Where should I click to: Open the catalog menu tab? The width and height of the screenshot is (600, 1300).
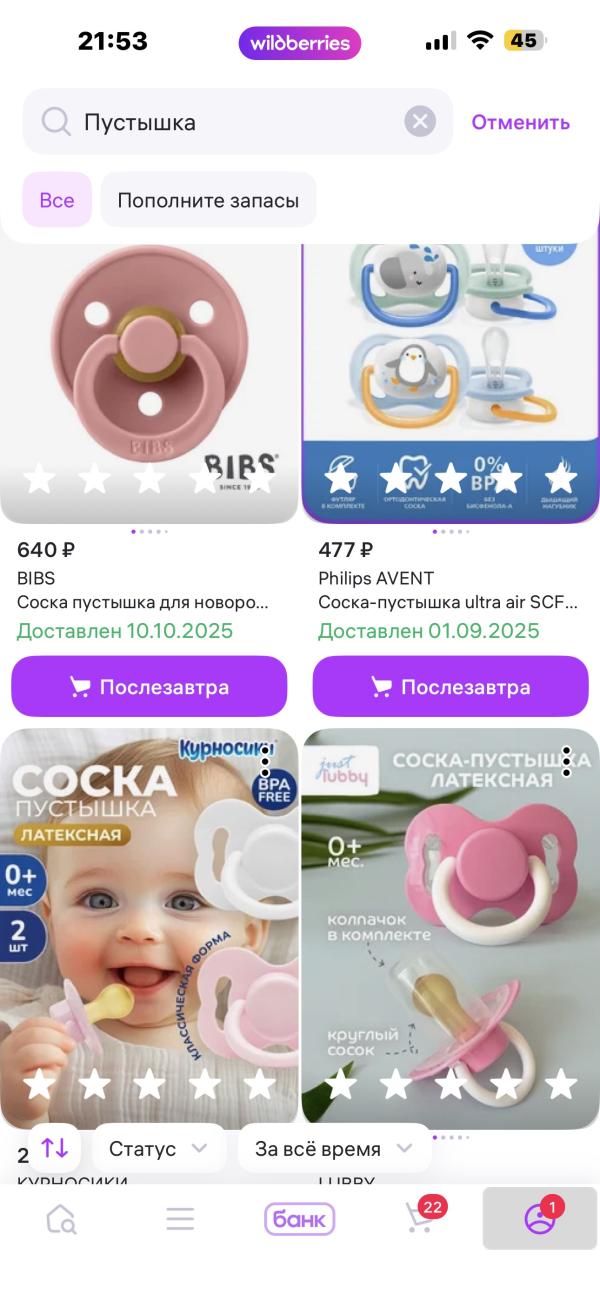180,1219
